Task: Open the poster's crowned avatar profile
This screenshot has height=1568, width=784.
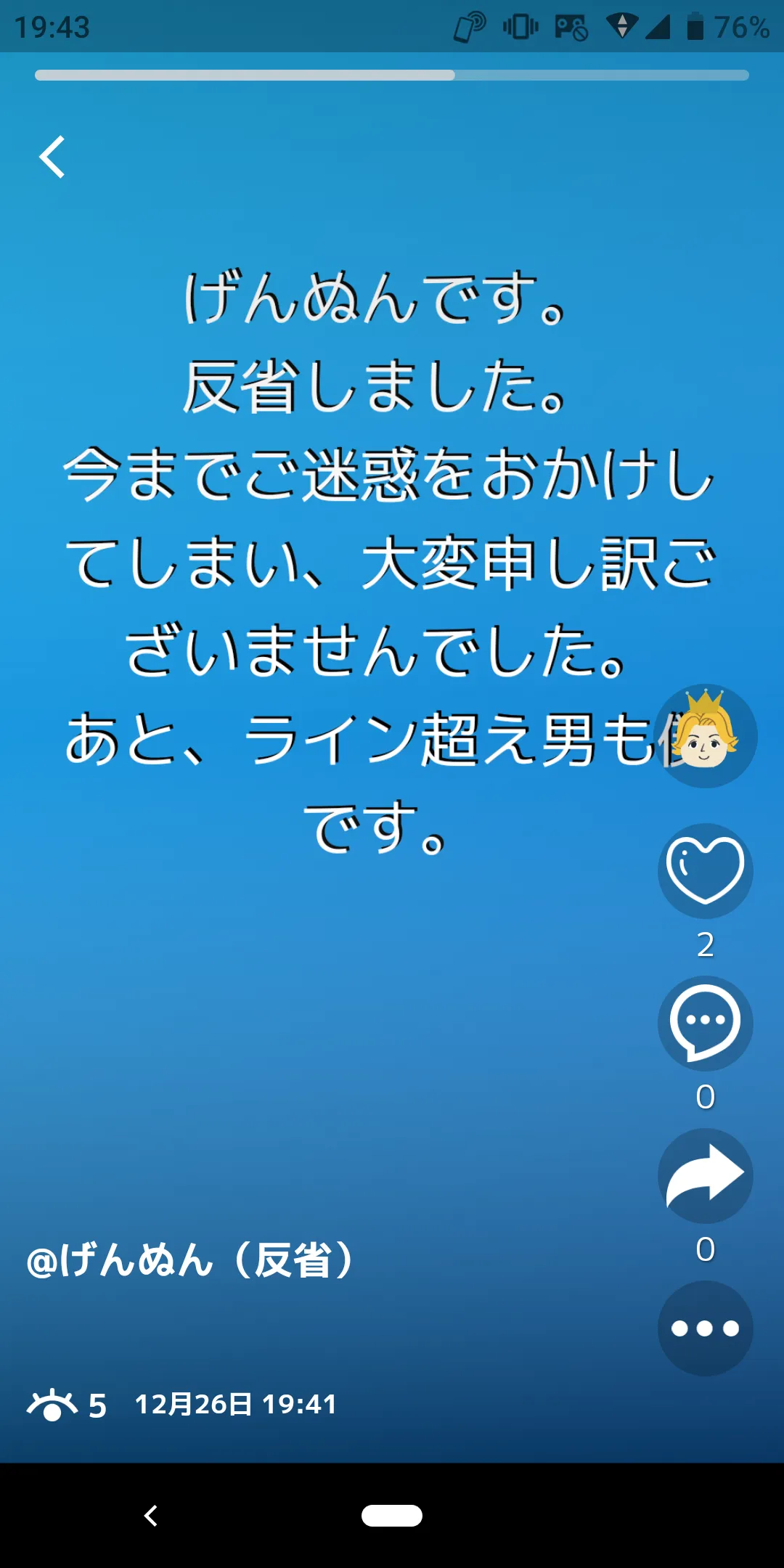Action: coord(706,736)
